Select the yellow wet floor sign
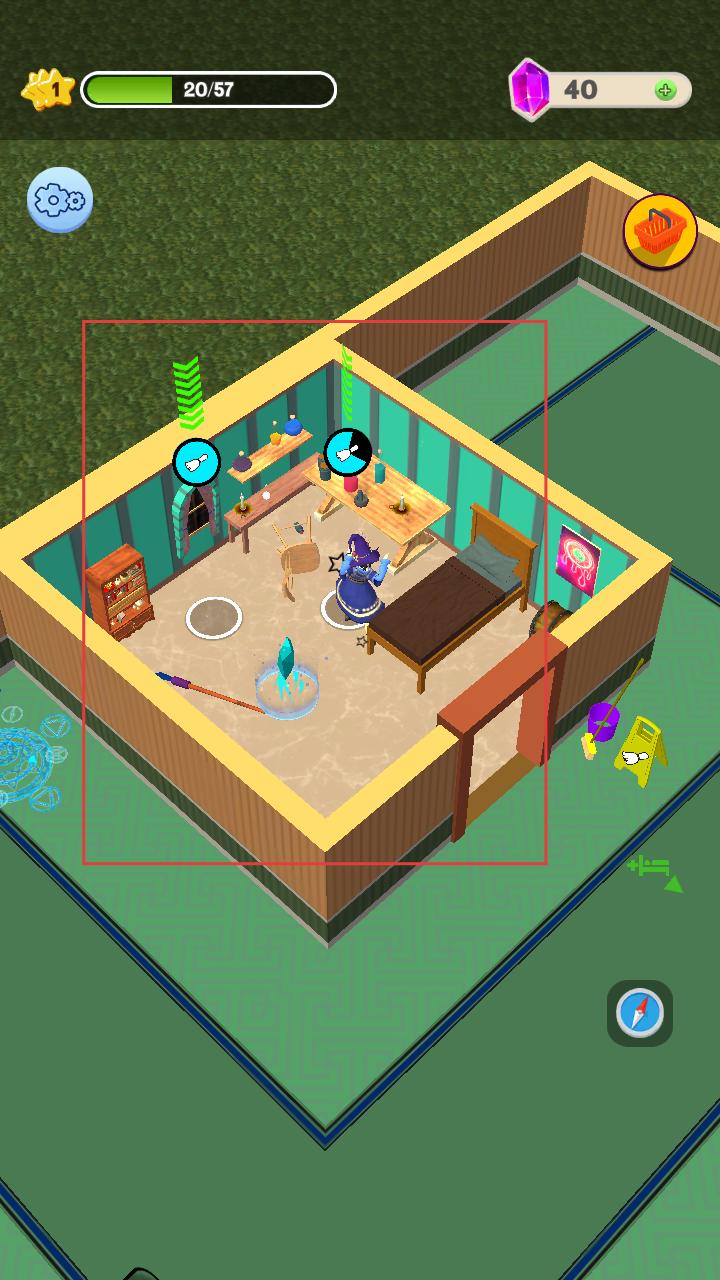Viewport: 720px width, 1280px height. [x=640, y=752]
